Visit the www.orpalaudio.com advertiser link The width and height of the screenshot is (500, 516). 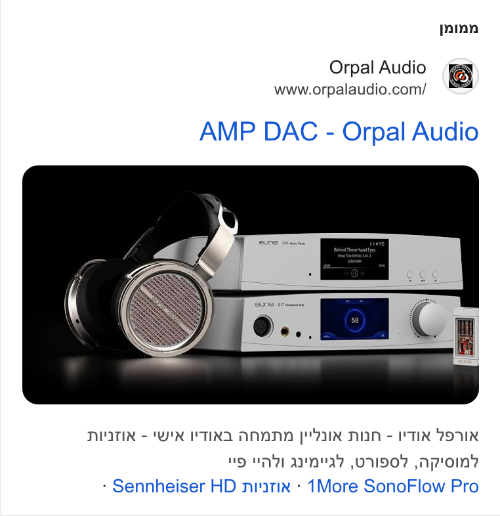tap(350, 89)
